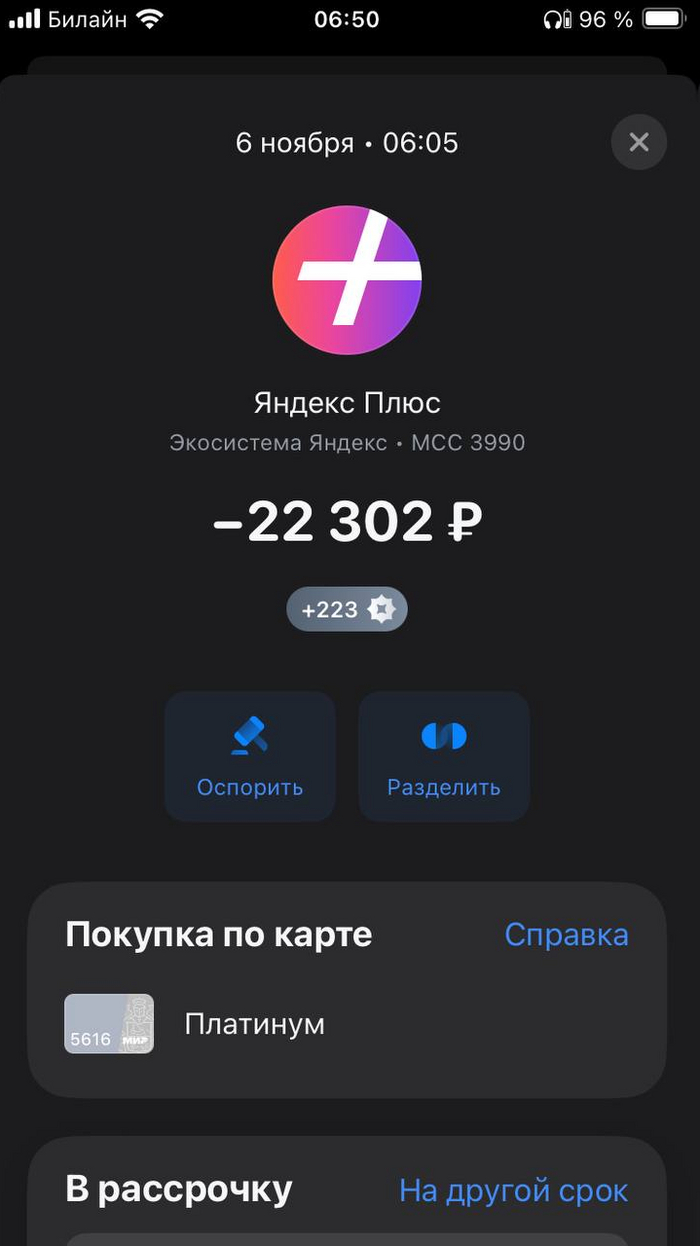Choose На другой срок installment option
Viewport: 700px width, 1246px height.
(x=513, y=1190)
